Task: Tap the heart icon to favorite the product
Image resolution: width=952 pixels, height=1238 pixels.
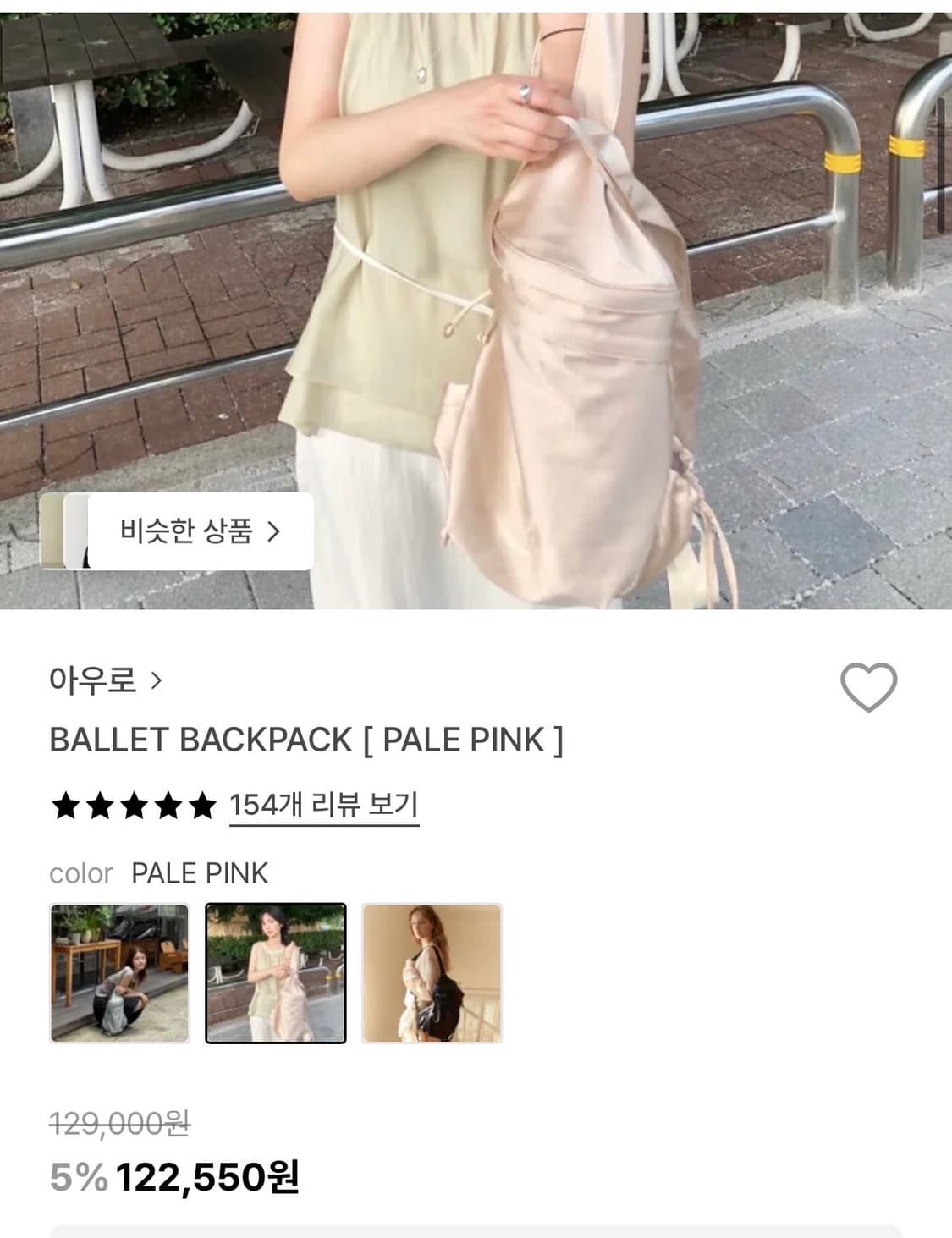Action: click(869, 687)
